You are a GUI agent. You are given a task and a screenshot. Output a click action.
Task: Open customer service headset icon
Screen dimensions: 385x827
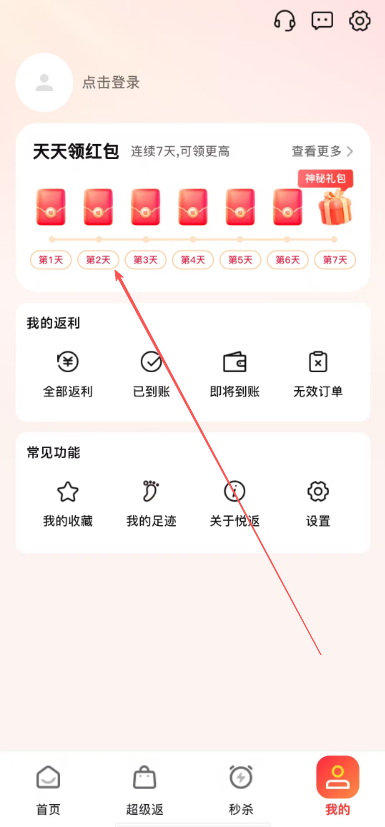[285, 21]
